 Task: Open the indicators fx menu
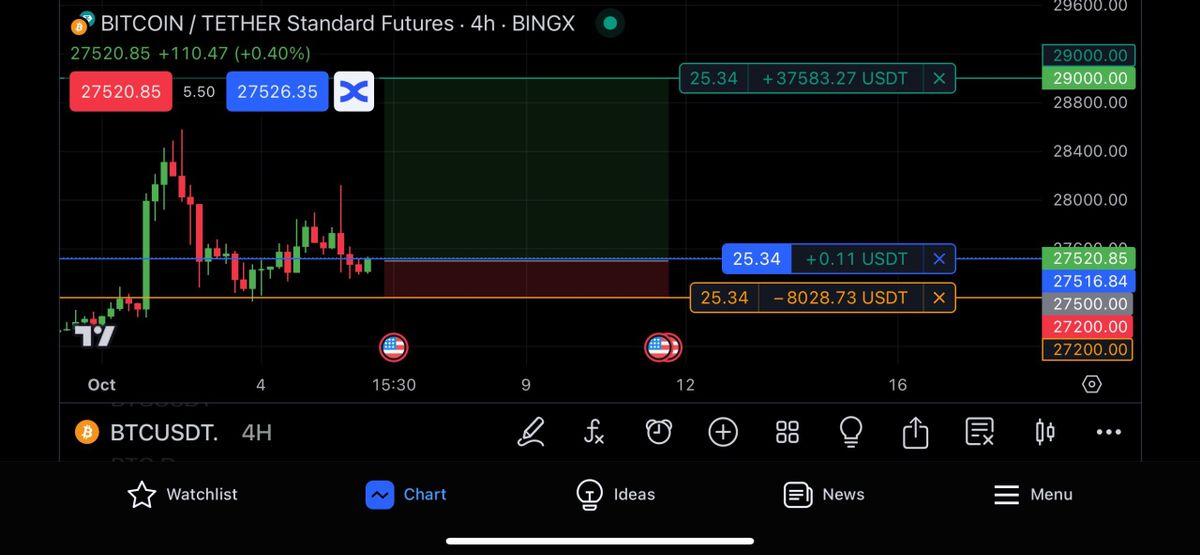click(x=594, y=432)
